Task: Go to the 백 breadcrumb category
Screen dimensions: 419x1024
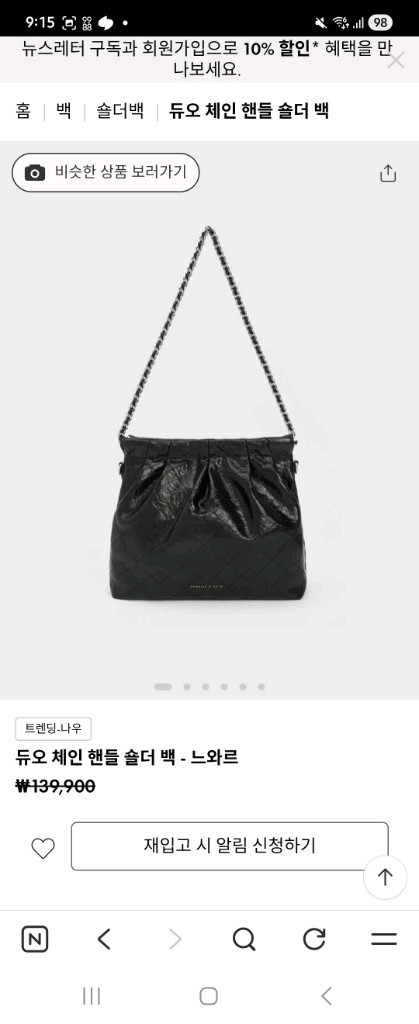Action: pos(63,110)
